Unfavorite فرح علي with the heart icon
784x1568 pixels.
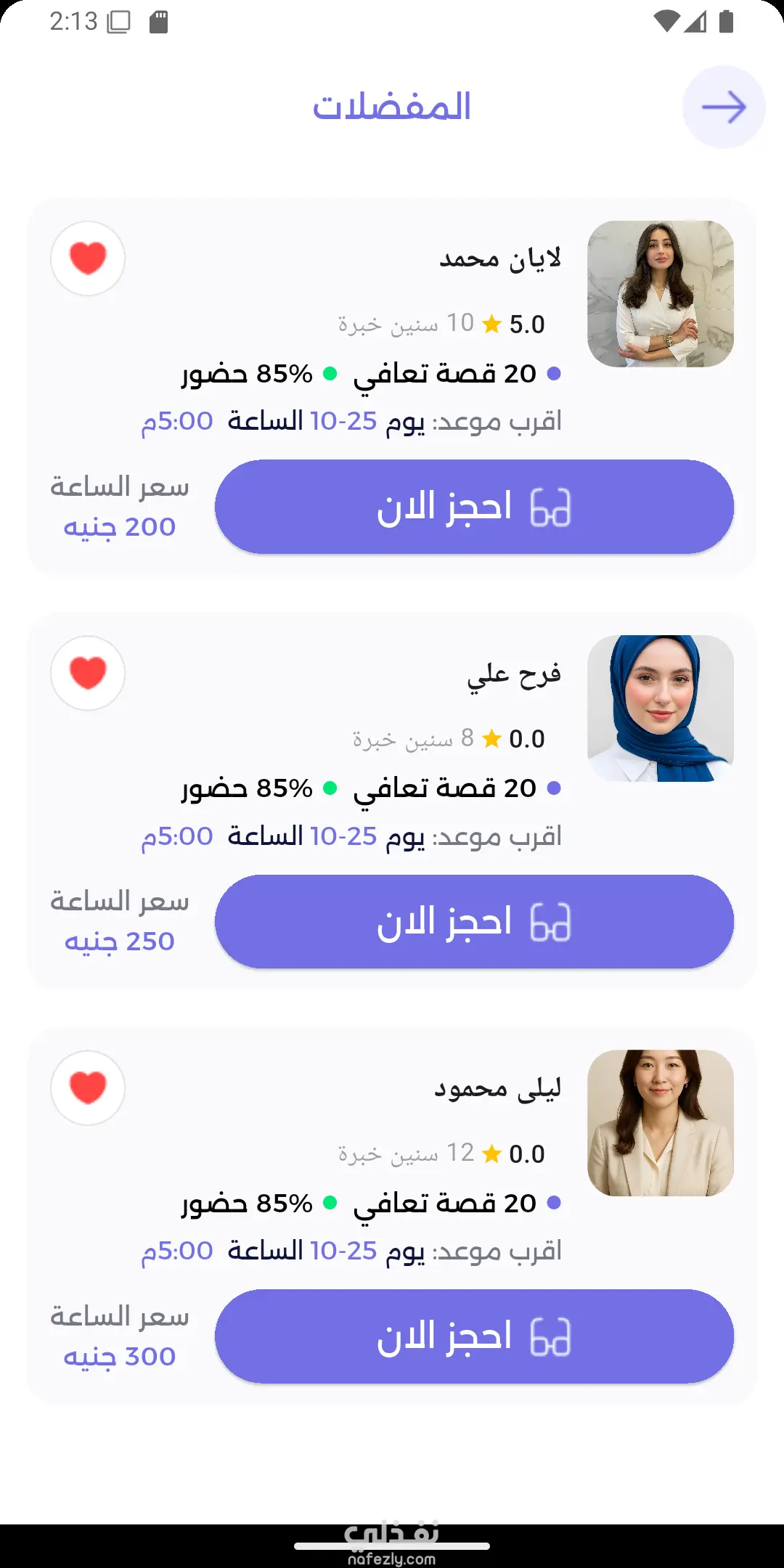pyautogui.click(x=88, y=673)
